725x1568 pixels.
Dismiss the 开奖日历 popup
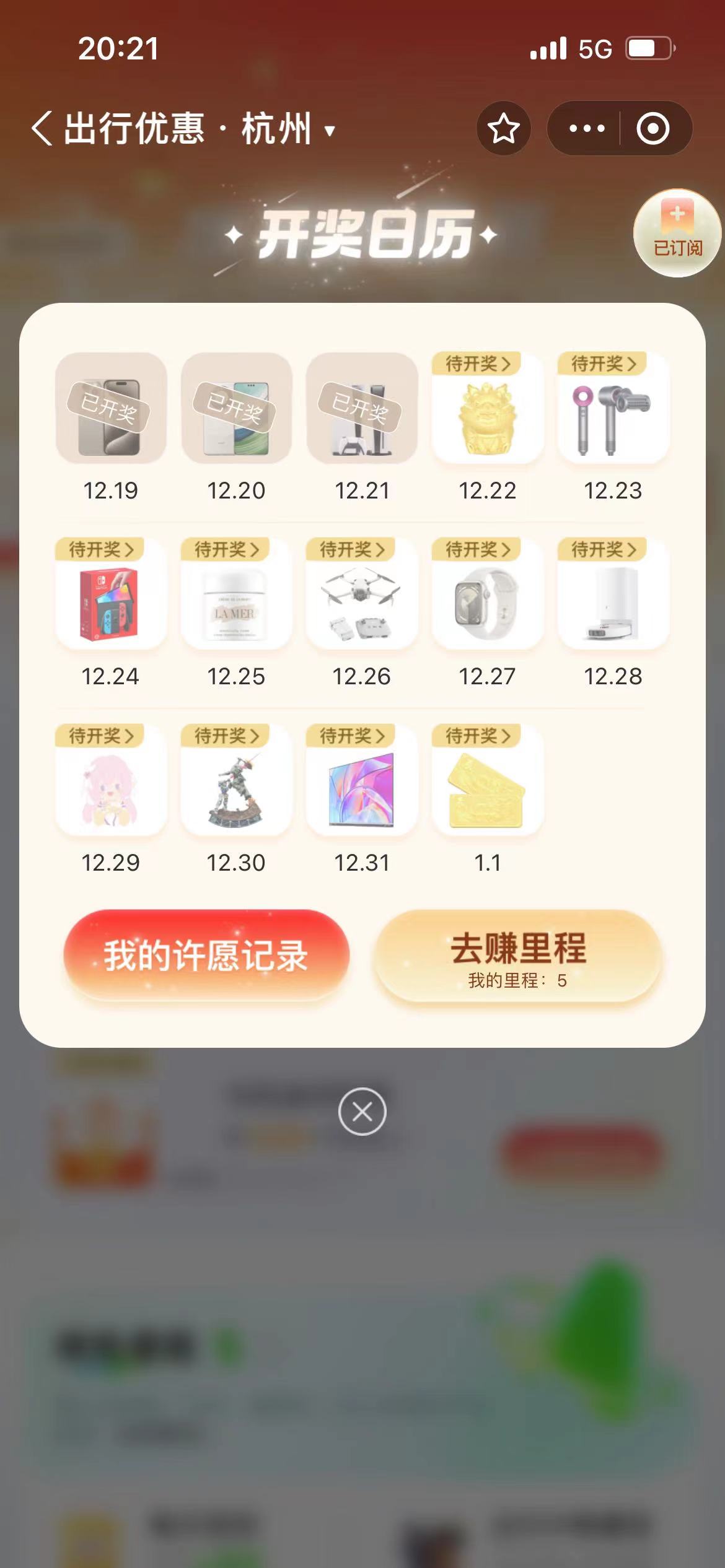click(362, 1112)
